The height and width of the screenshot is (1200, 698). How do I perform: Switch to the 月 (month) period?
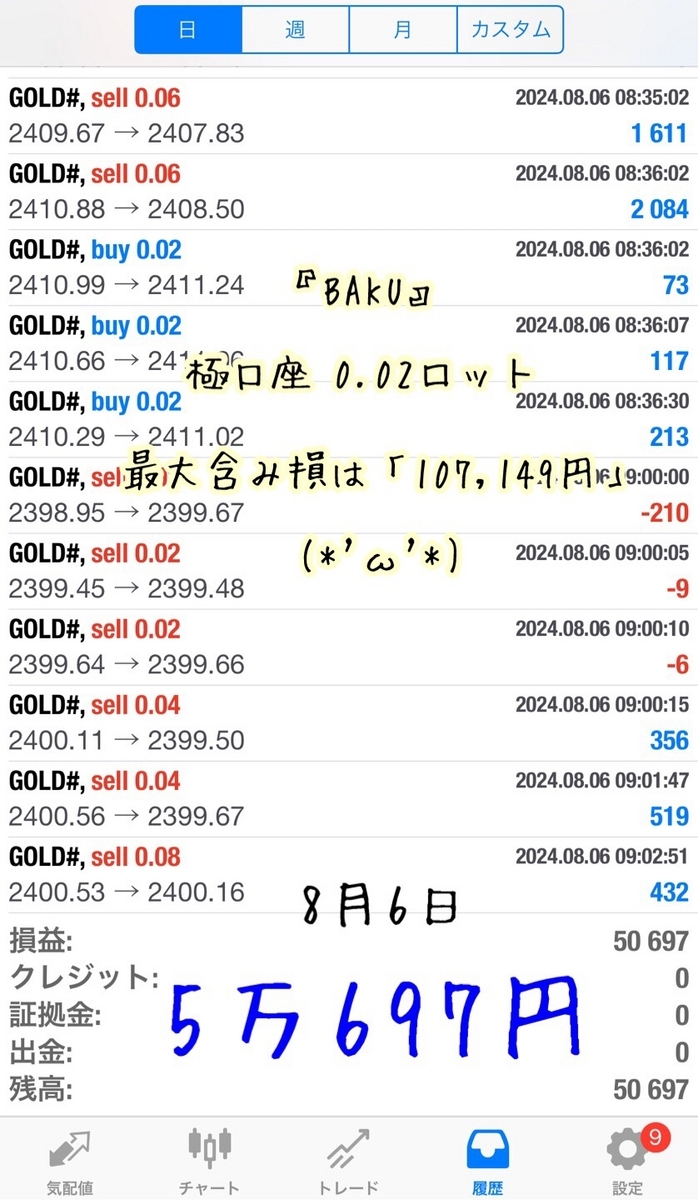point(402,30)
